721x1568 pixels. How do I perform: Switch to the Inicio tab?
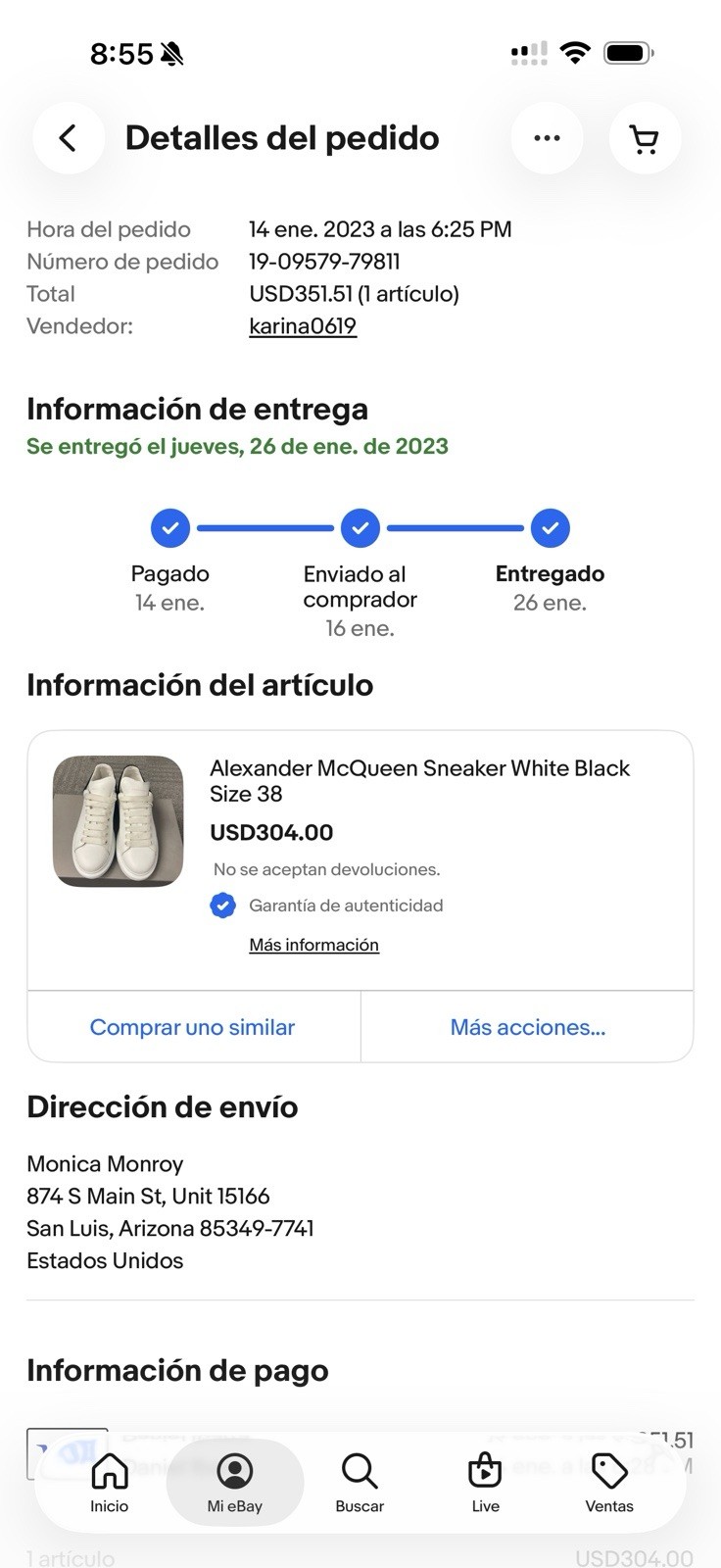click(x=110, y=1484)
